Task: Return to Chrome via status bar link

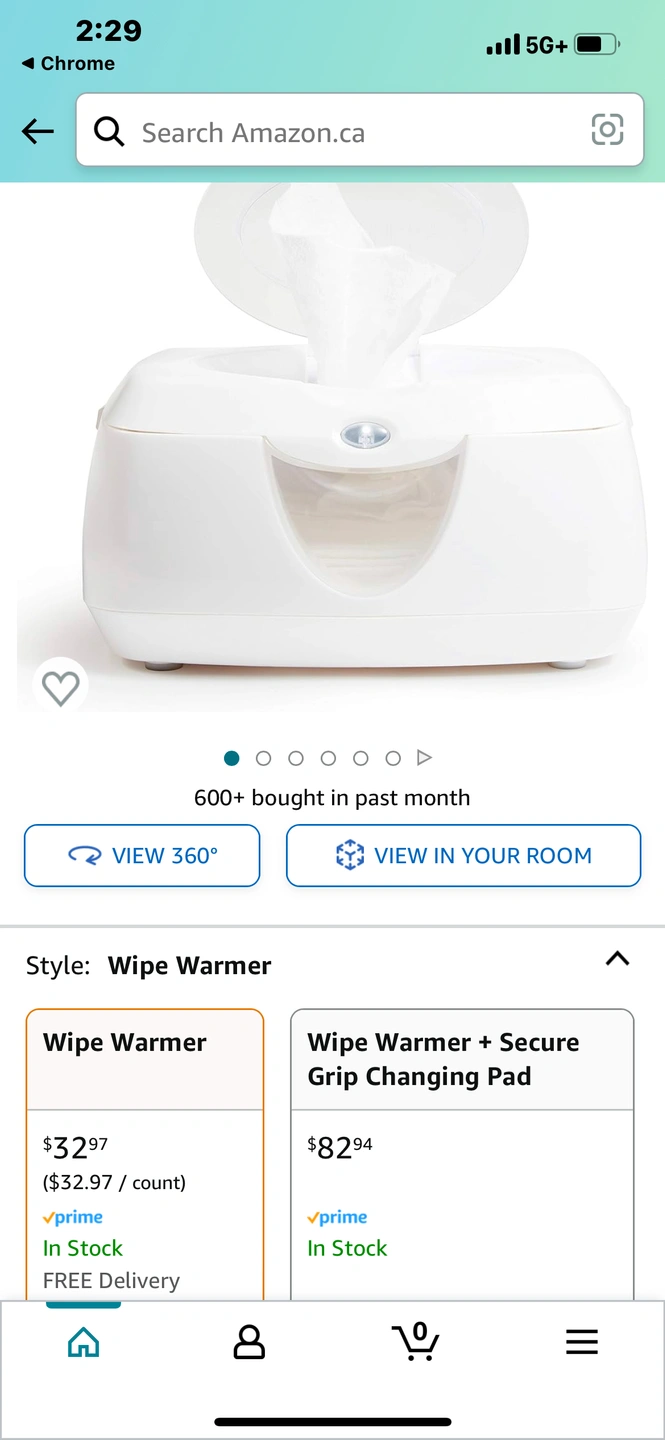Action: (x=68, y=63)
